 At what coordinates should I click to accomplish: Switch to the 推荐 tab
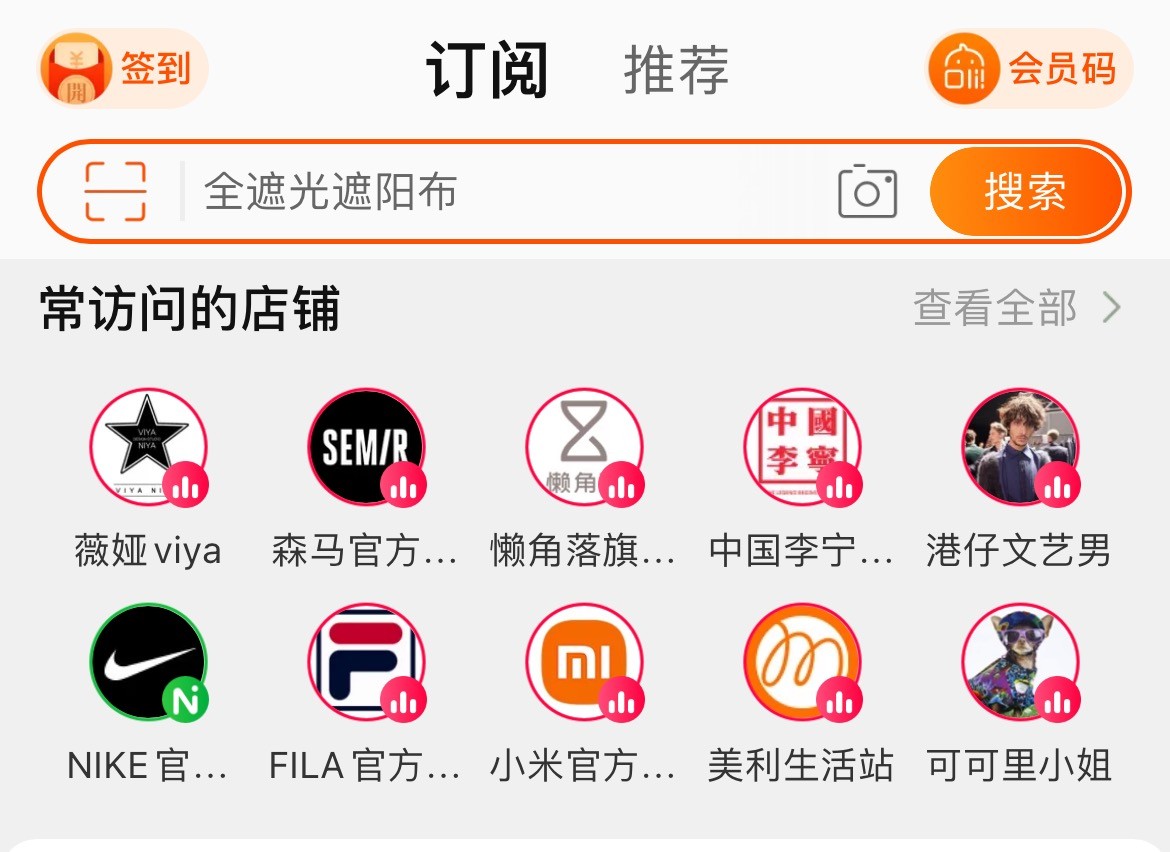[x=676, y=70]
